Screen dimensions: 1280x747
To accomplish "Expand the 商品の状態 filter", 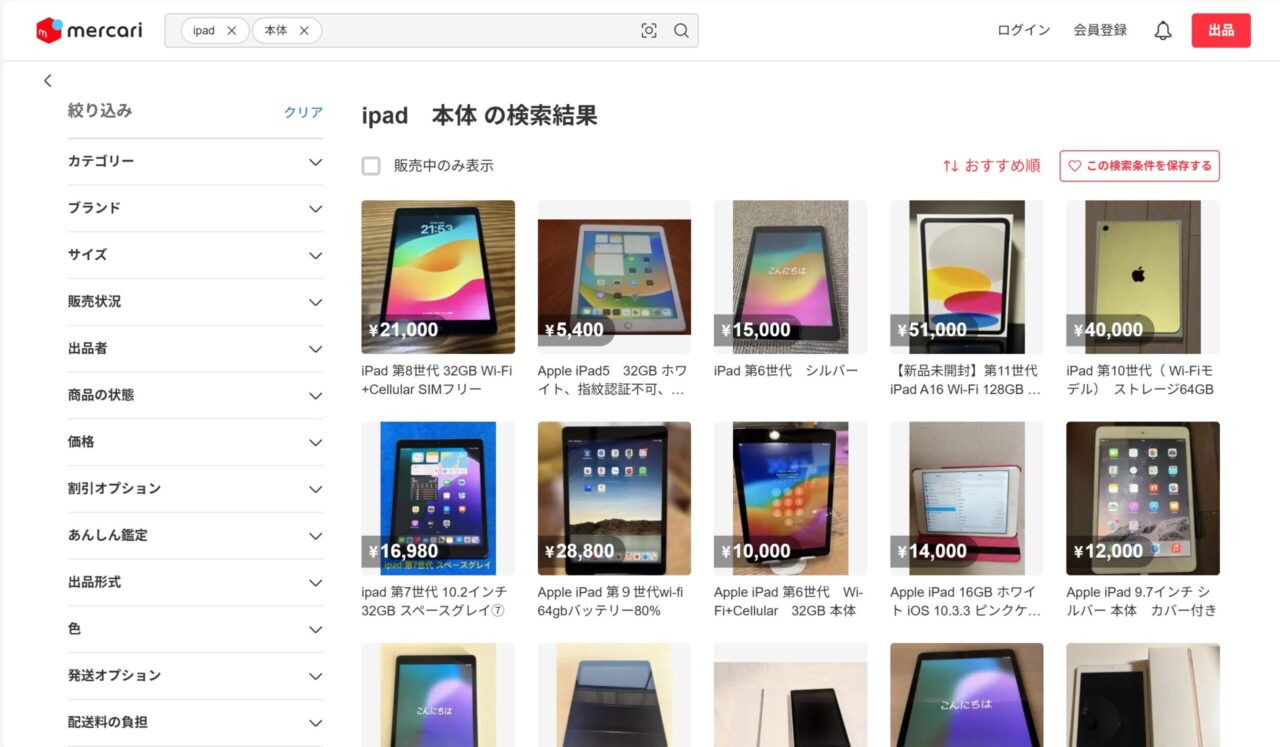I will (195, 395).
